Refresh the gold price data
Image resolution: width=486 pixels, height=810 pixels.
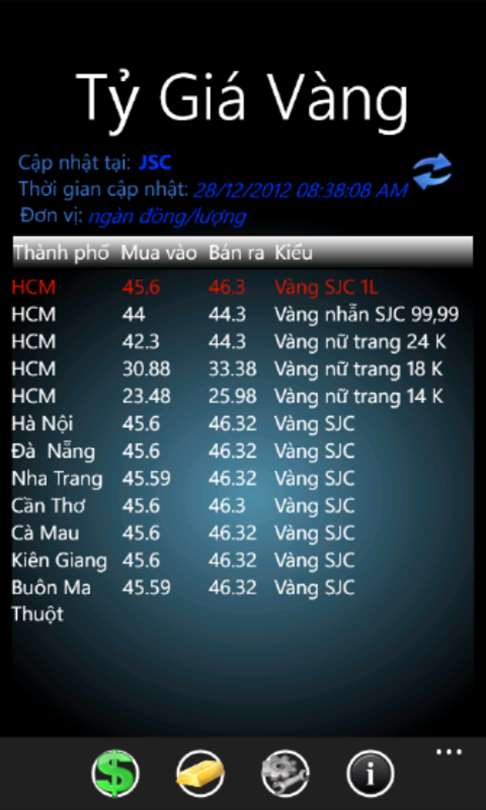pos(432,172)
